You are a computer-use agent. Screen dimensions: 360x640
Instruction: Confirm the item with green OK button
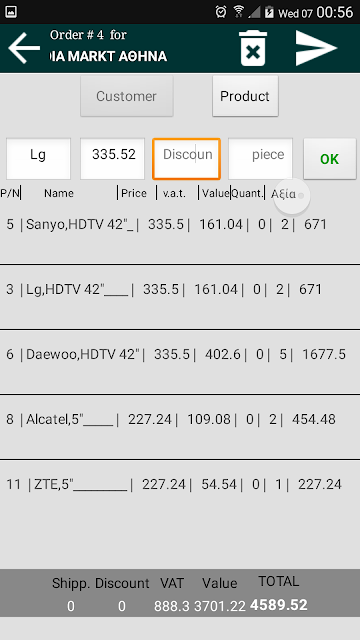tap(330, 159)
